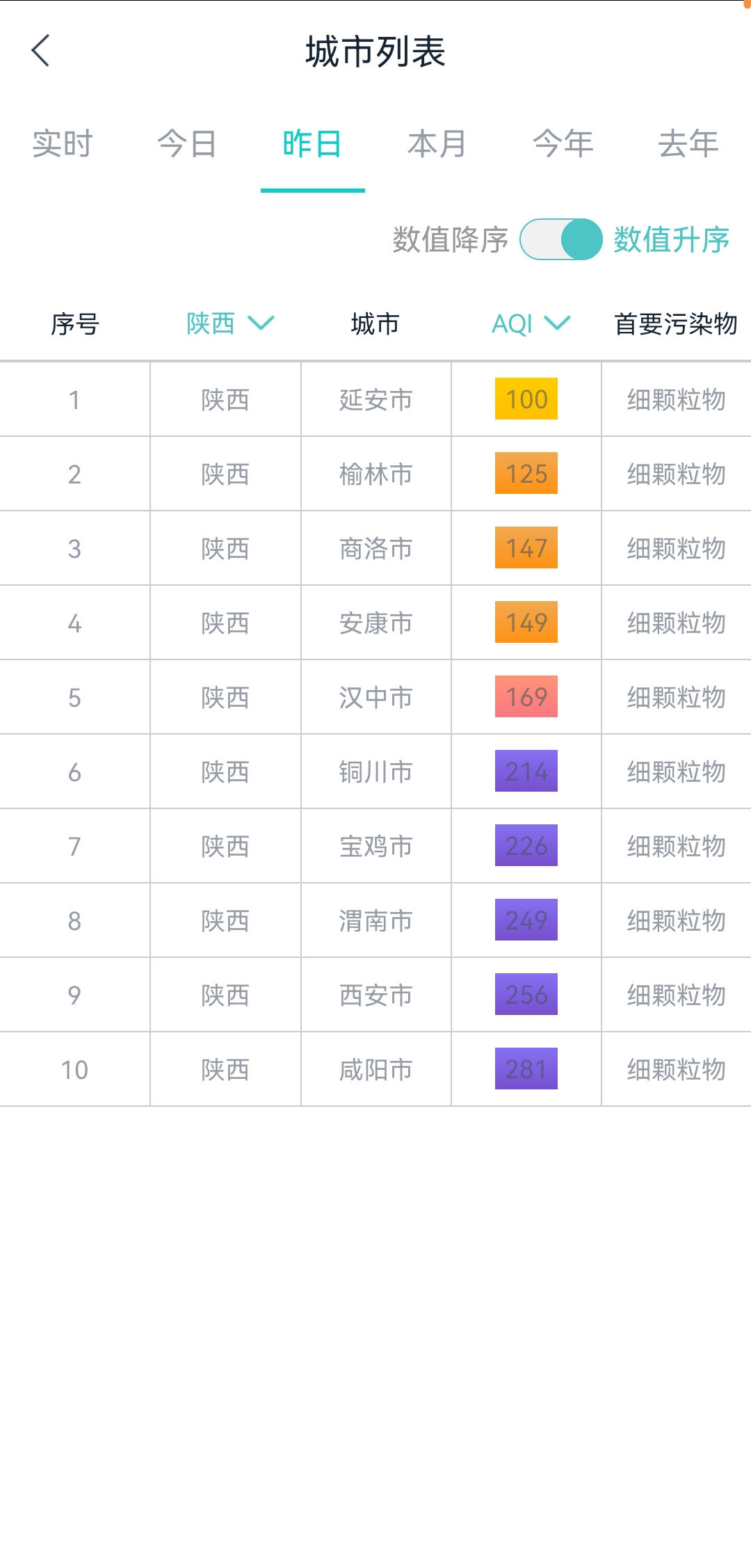
Task: Select the 昨日 tab
Action: click(x=313, y=144)
